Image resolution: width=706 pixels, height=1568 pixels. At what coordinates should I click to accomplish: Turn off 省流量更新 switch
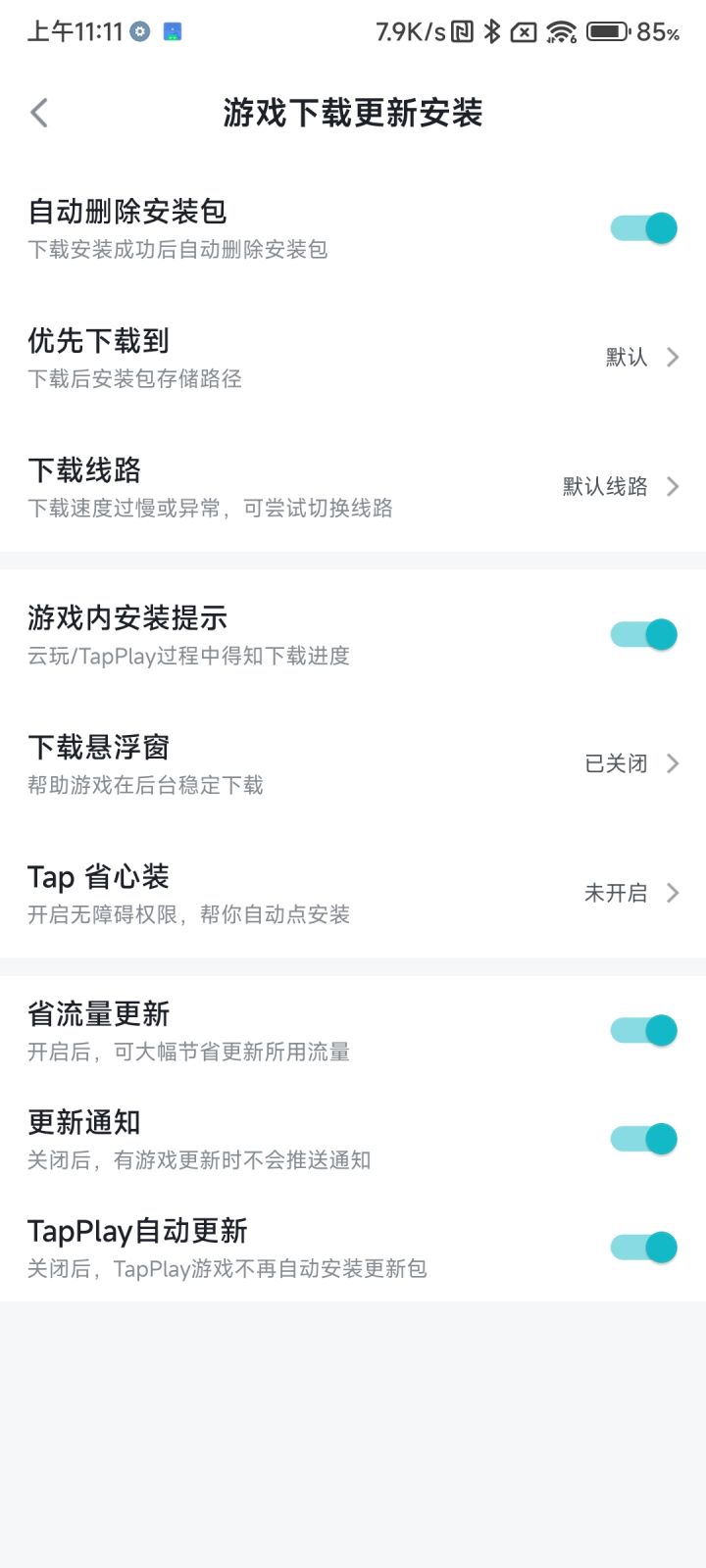pyautogui.click(x=643, y=1030)
